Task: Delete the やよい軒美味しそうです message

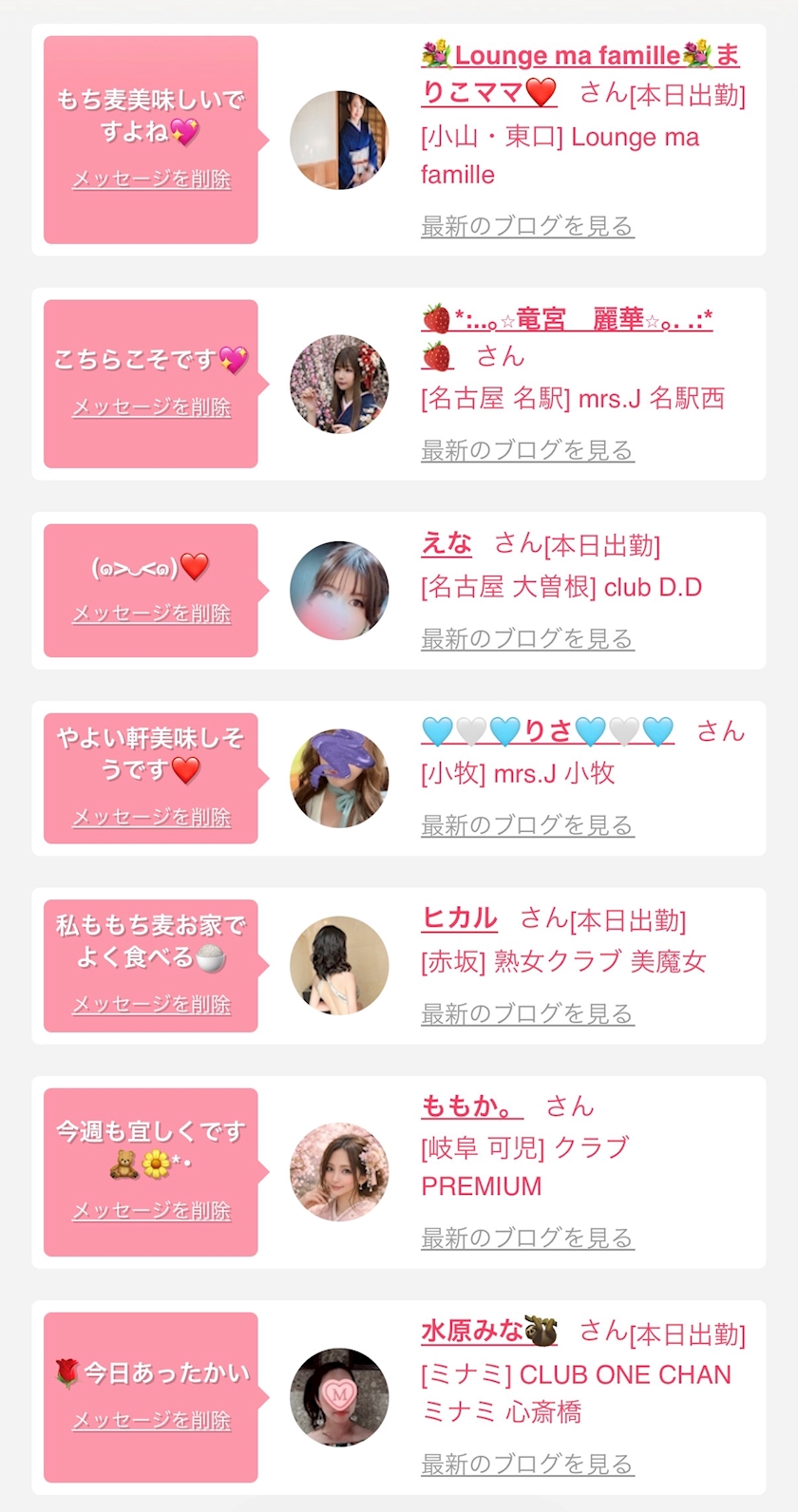Action: 151,818
